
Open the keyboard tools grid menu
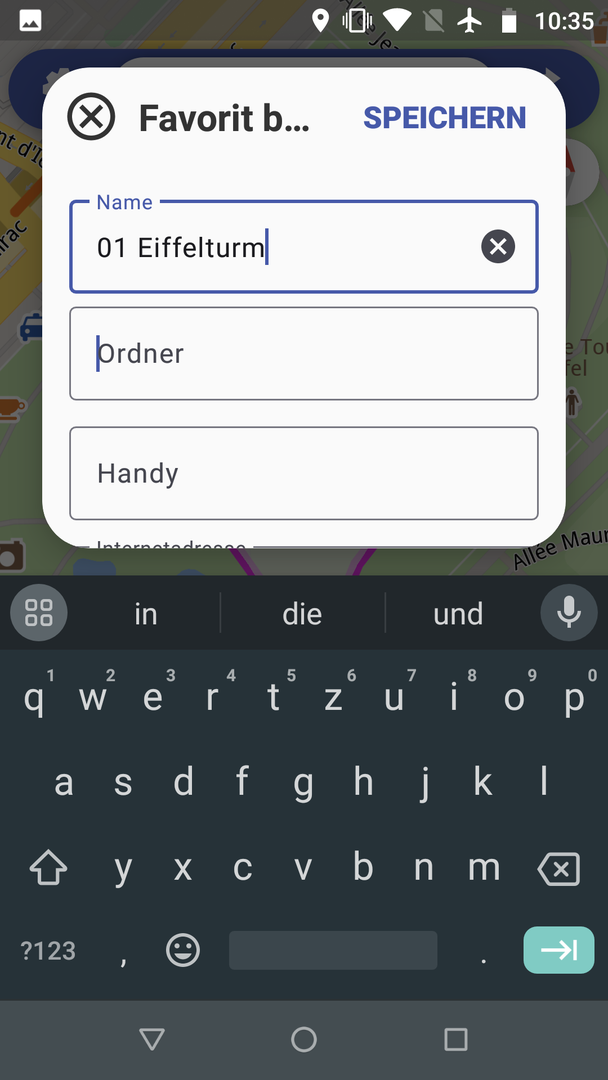[39, 612]
